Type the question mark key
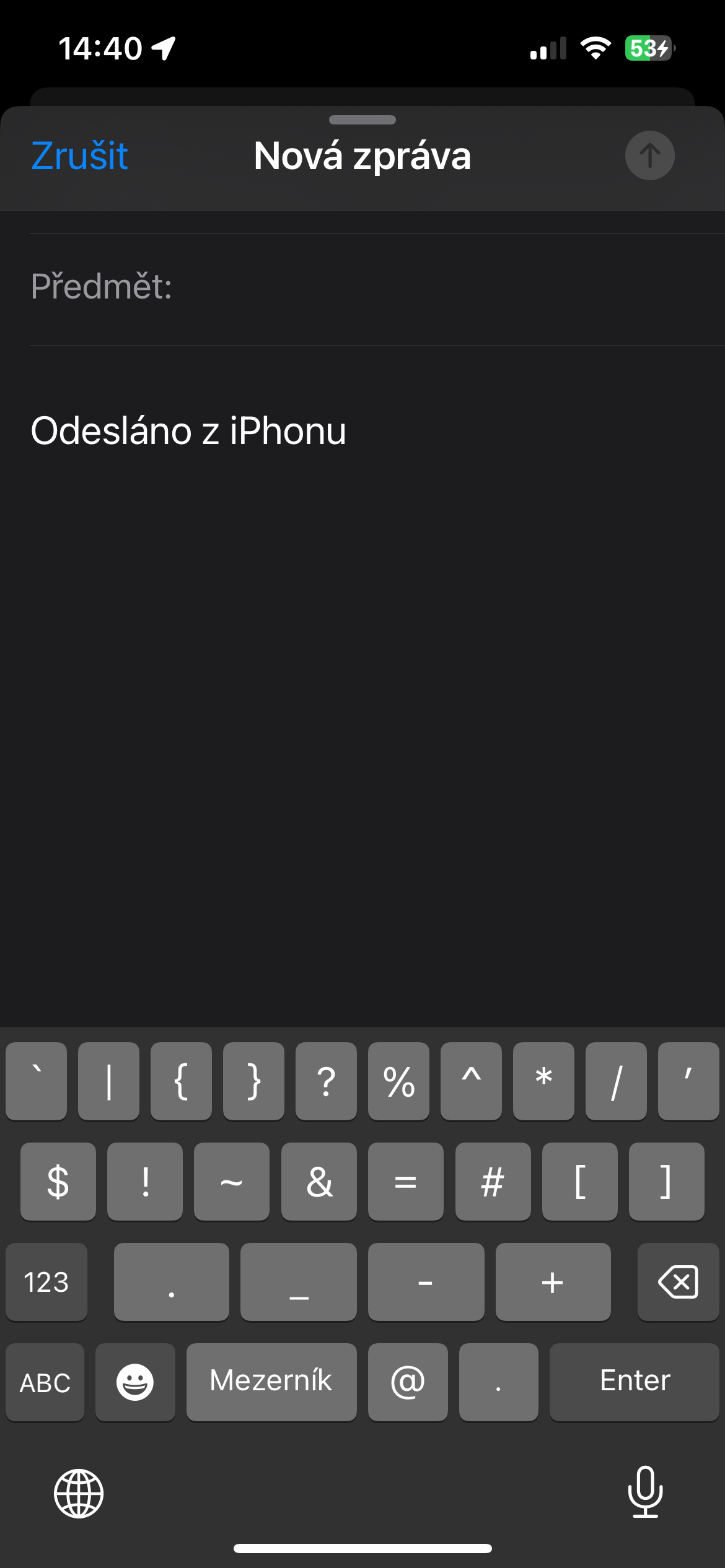Screen dimensions: 725x1568 326,1081
